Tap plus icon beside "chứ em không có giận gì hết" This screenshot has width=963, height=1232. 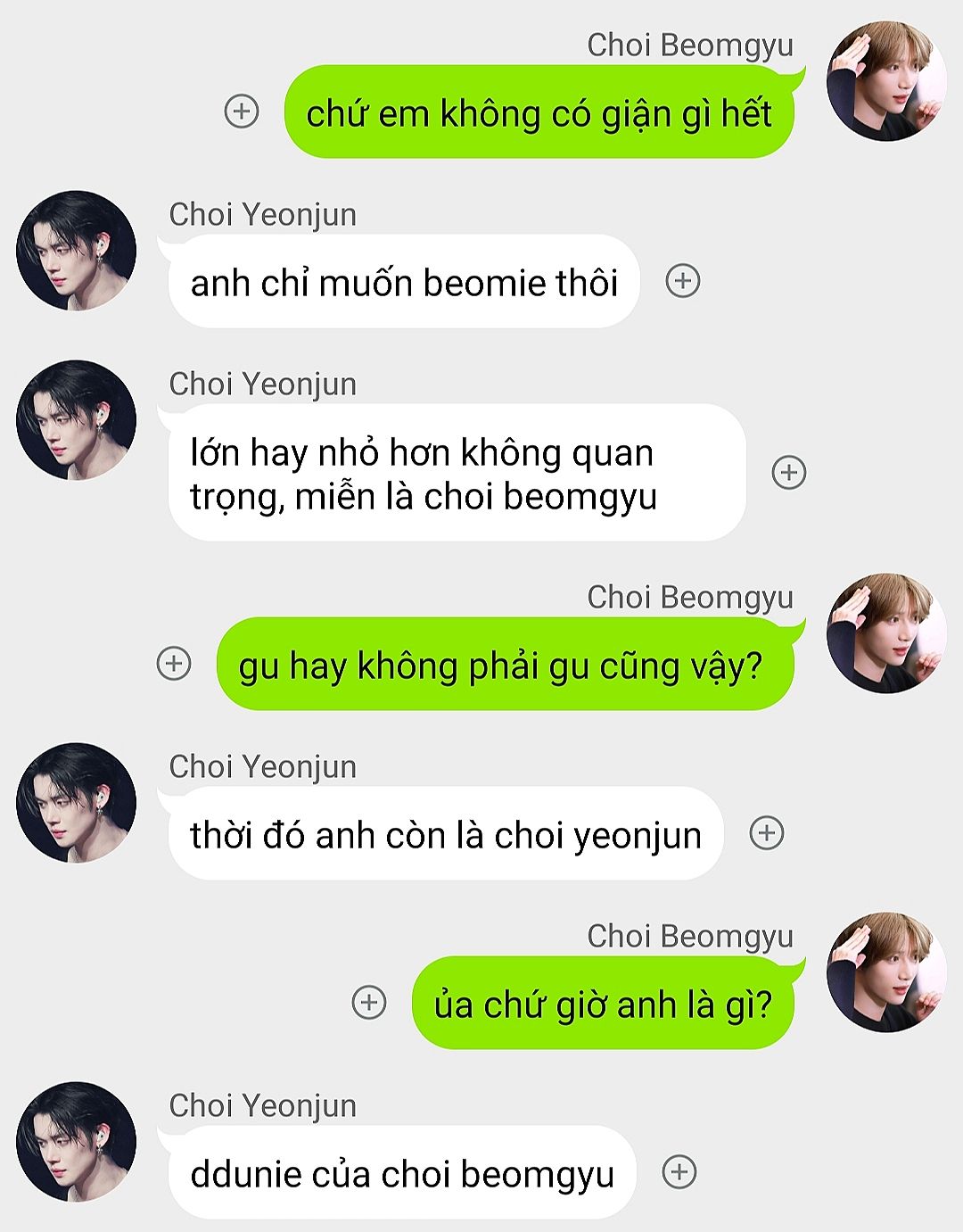point(241,112)
